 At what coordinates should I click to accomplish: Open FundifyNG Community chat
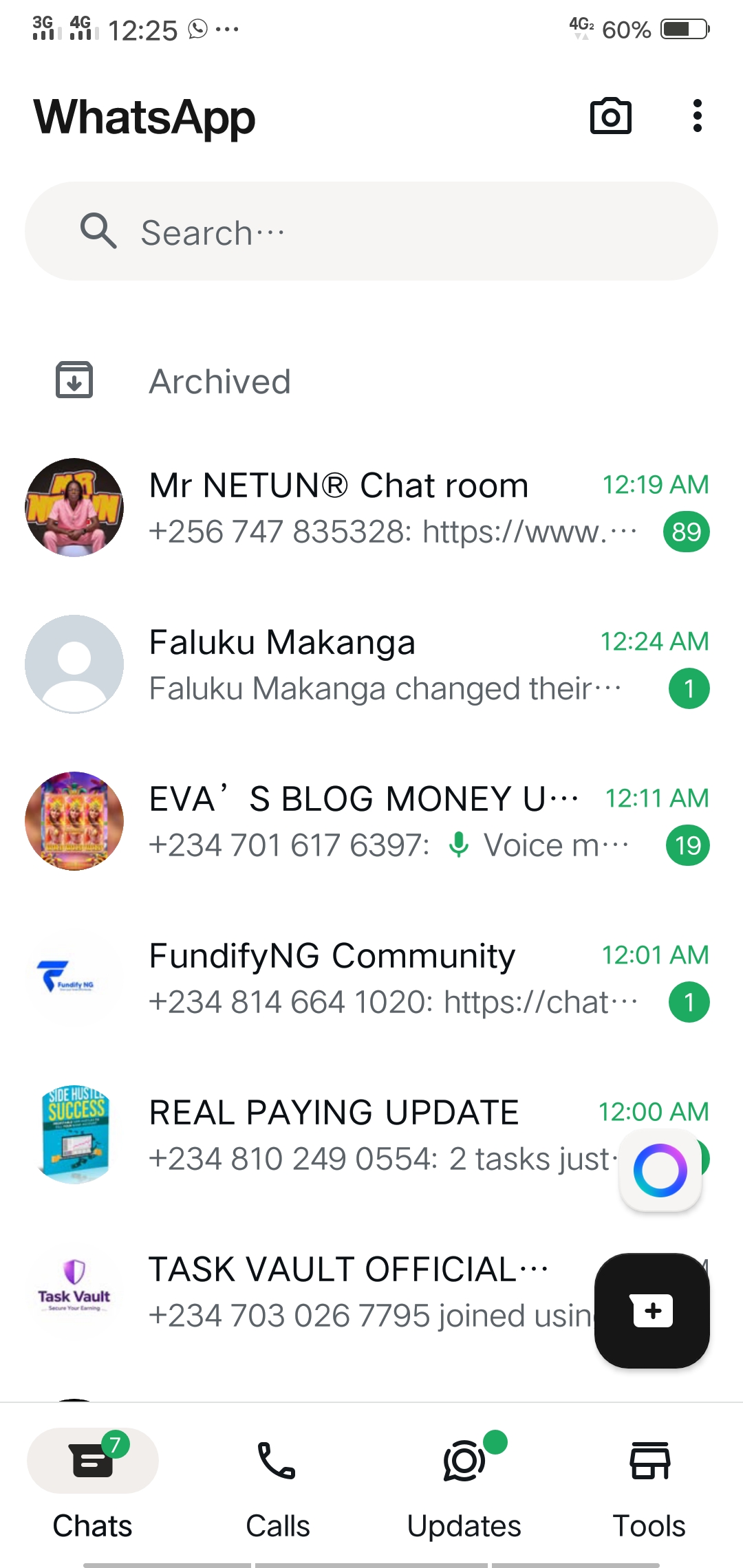(x=371, y=978)
